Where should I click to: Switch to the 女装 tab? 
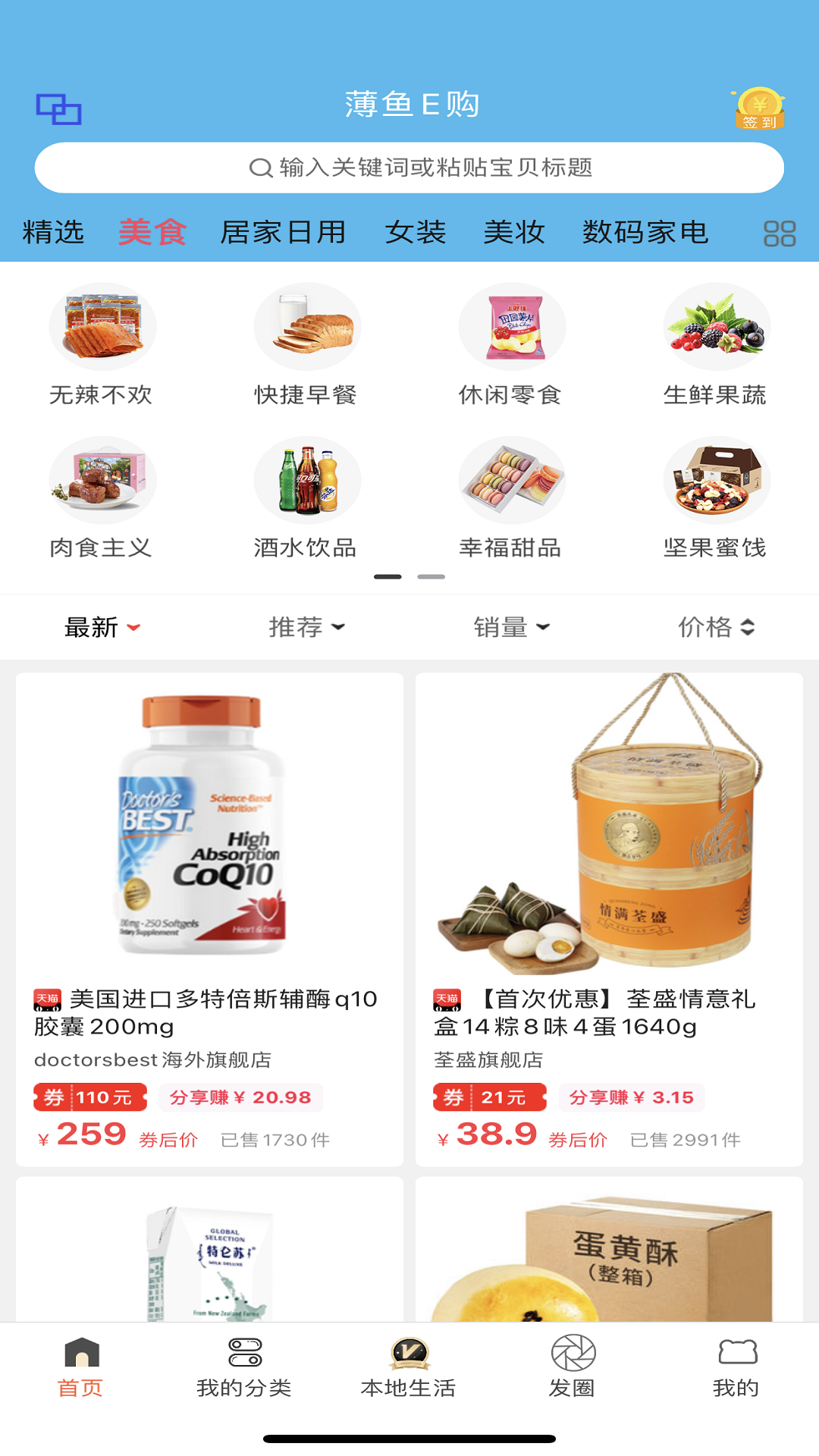coord(416,232)
